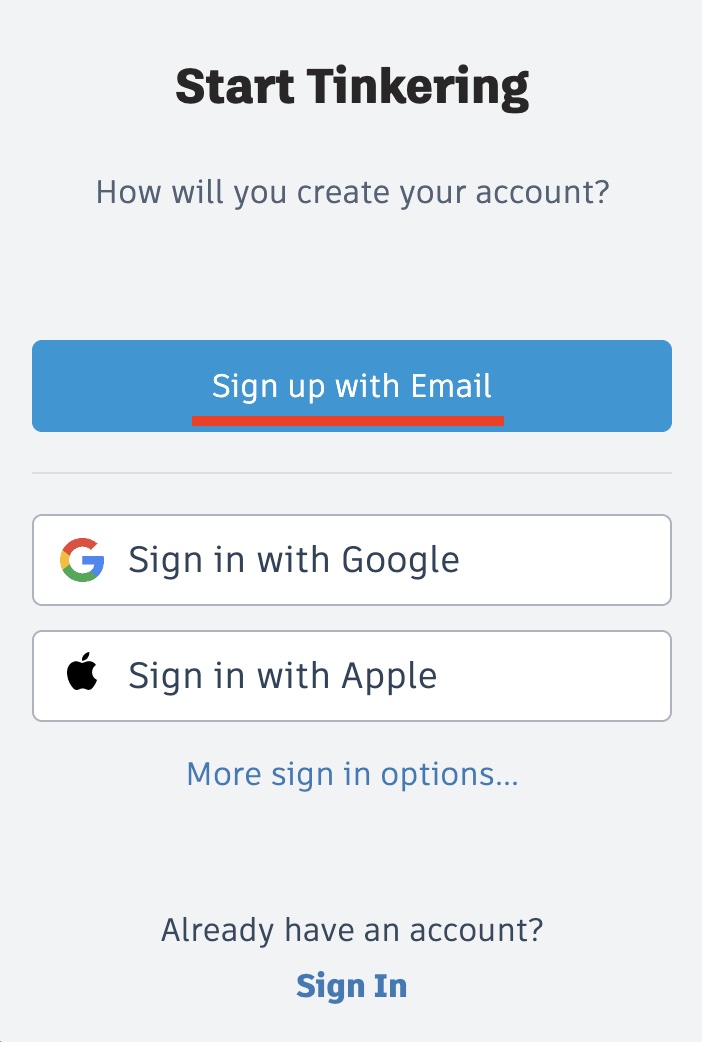Open More sign in options link
Viewport: 702px width, 1042px height.
352,774
